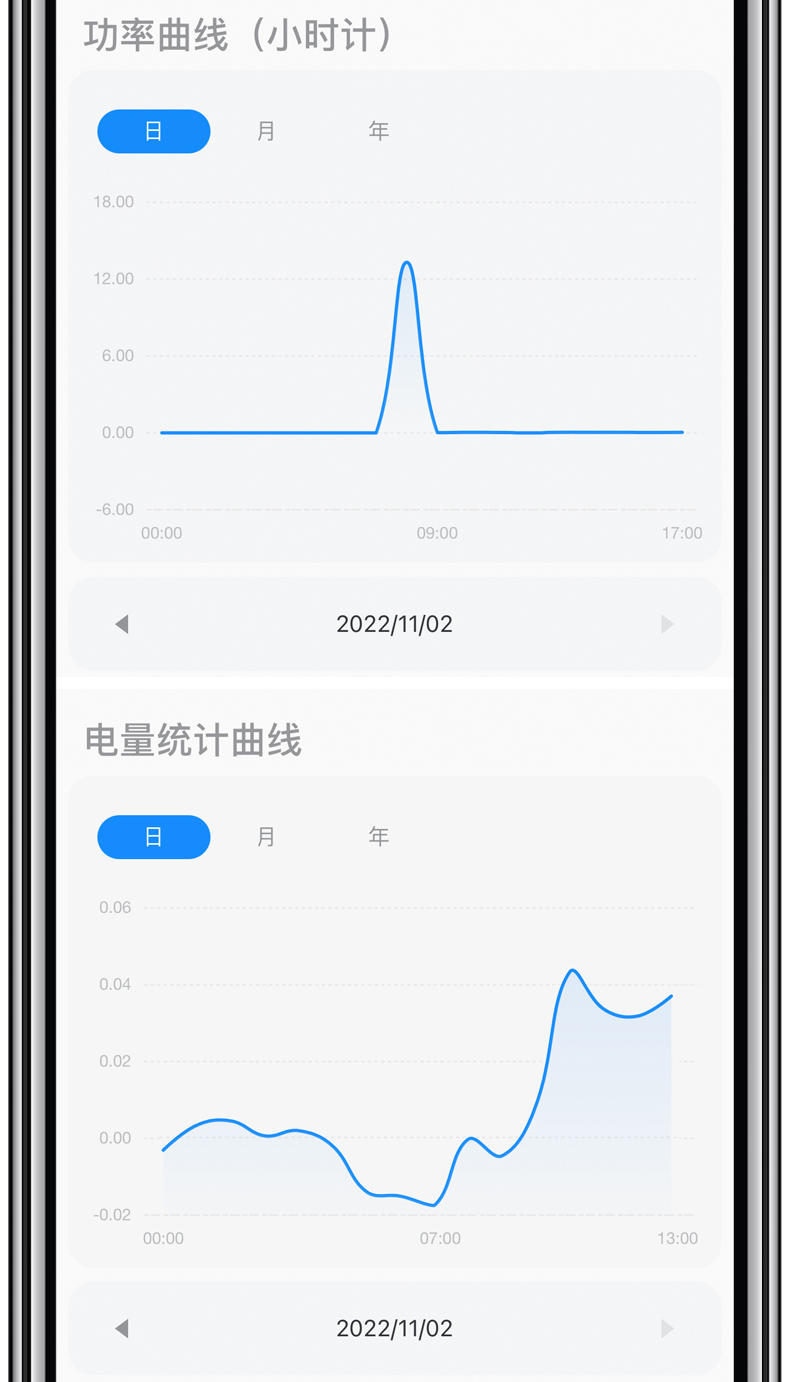Go to next day under 功率曲线 chart
The image size is (790, 1382).
(668, 624)
